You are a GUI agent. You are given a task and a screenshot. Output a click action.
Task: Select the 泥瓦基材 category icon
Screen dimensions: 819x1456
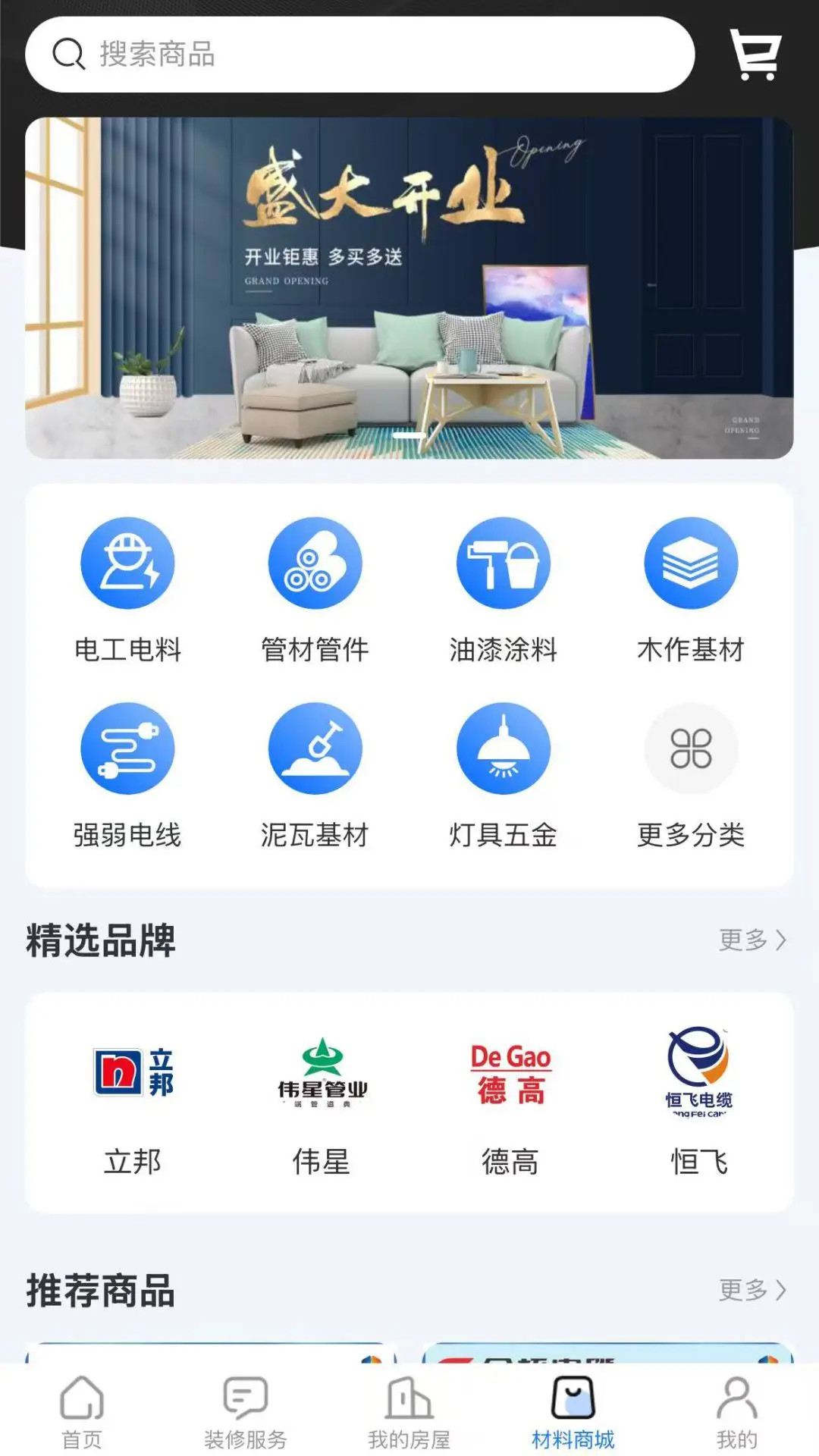(x=316, y=748)
